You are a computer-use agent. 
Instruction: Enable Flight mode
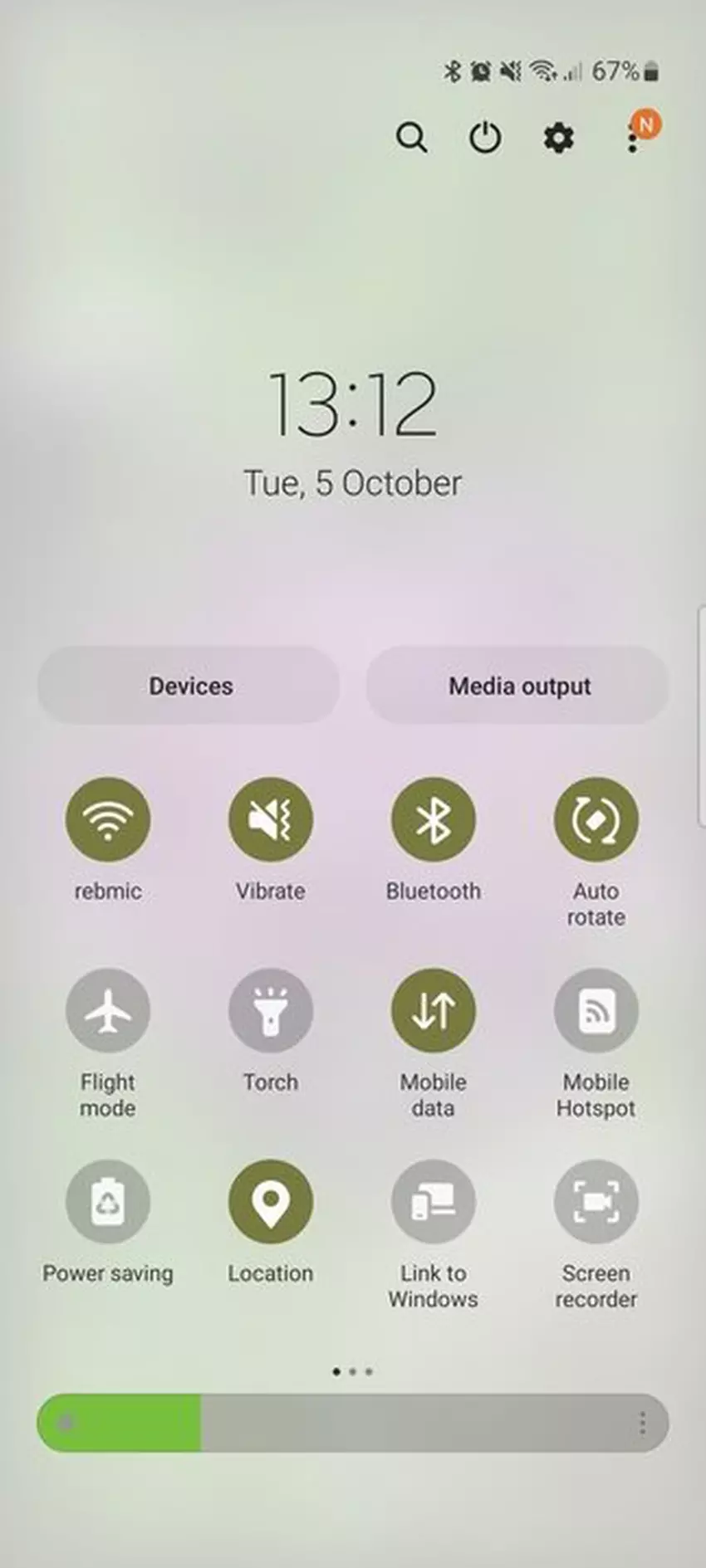point(108,1010)
